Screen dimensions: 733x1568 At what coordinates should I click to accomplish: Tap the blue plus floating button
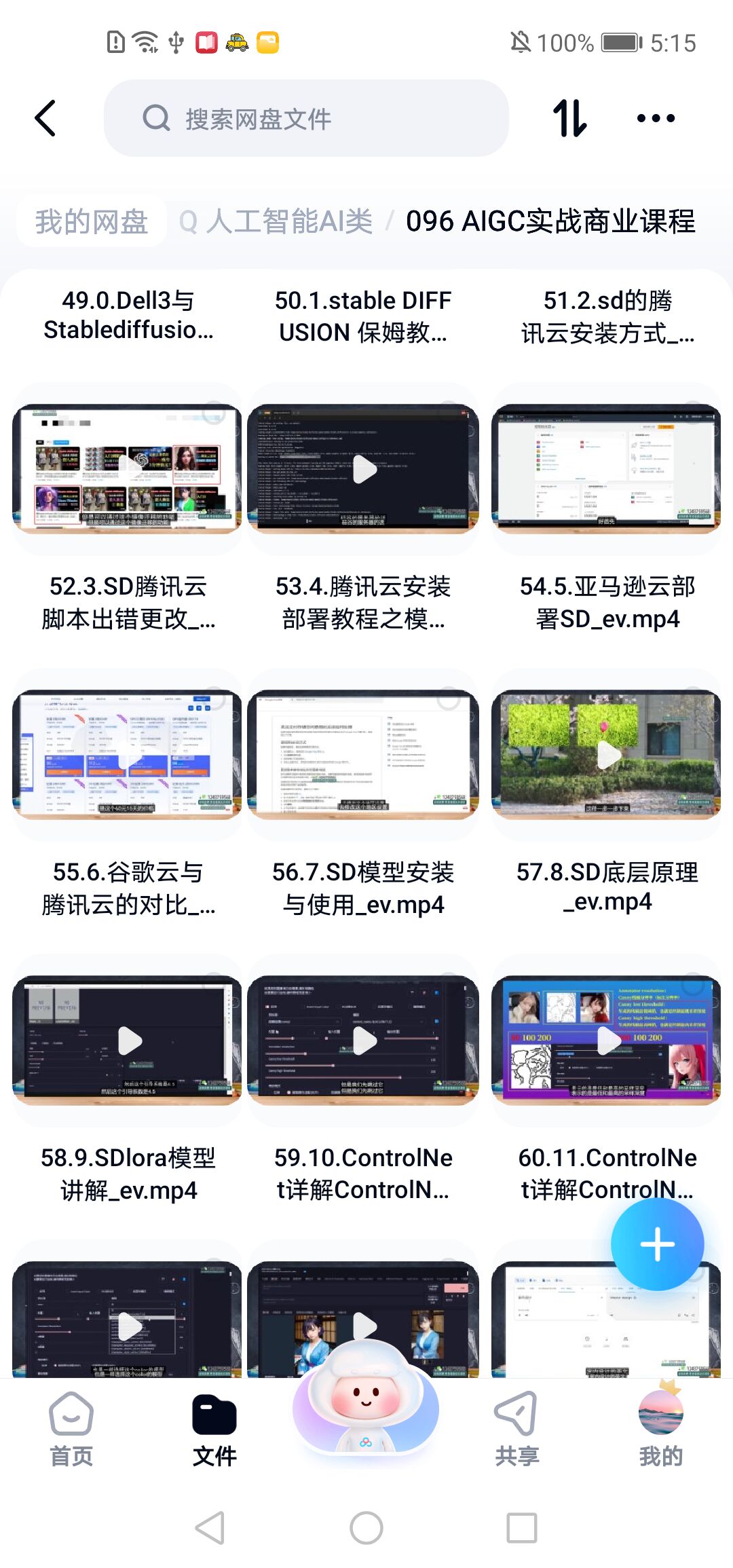(657, 1244)
